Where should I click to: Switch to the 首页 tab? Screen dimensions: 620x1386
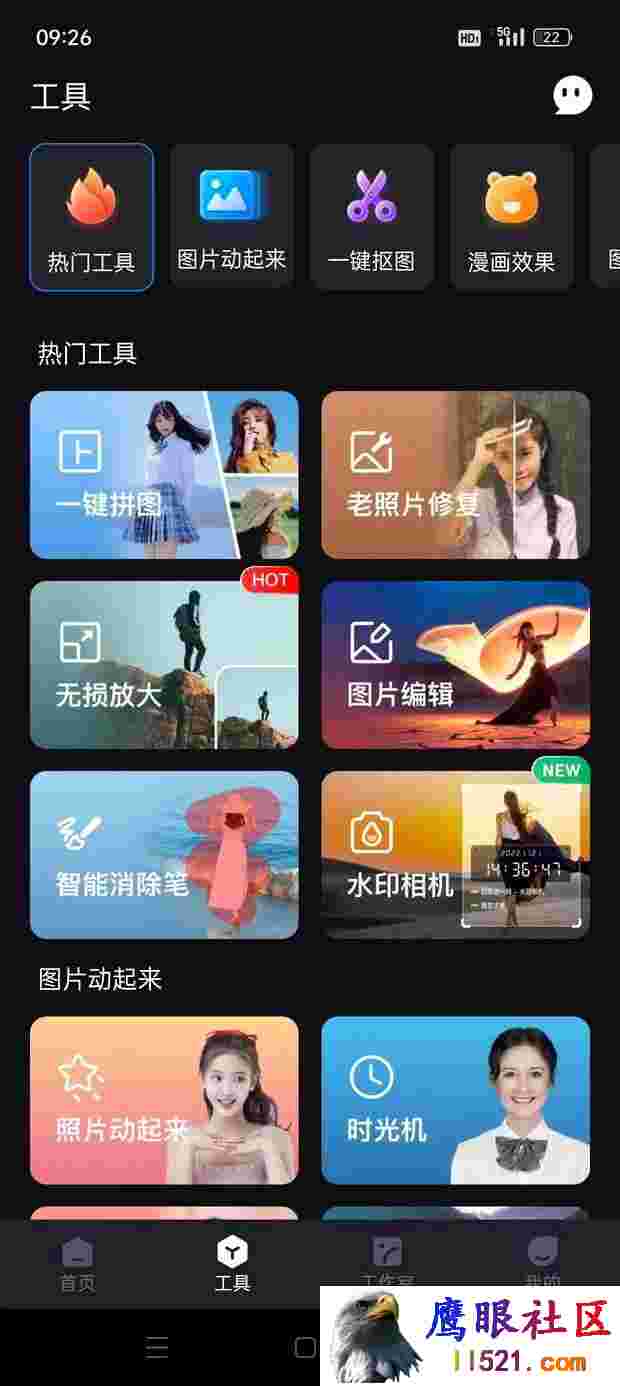point(77,1264)
